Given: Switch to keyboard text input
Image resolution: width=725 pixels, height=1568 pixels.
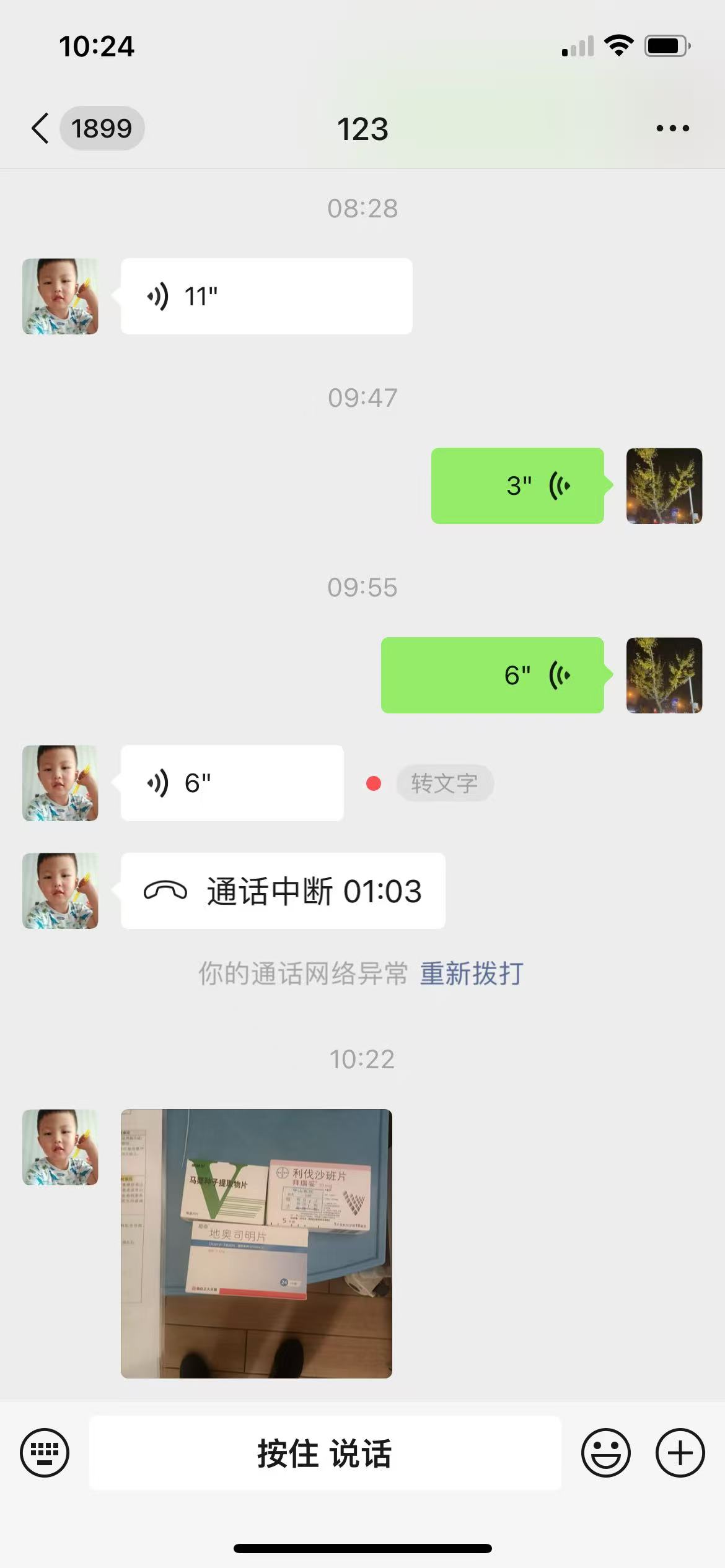Looking at the screenshot, I should tap(45, 1453).
